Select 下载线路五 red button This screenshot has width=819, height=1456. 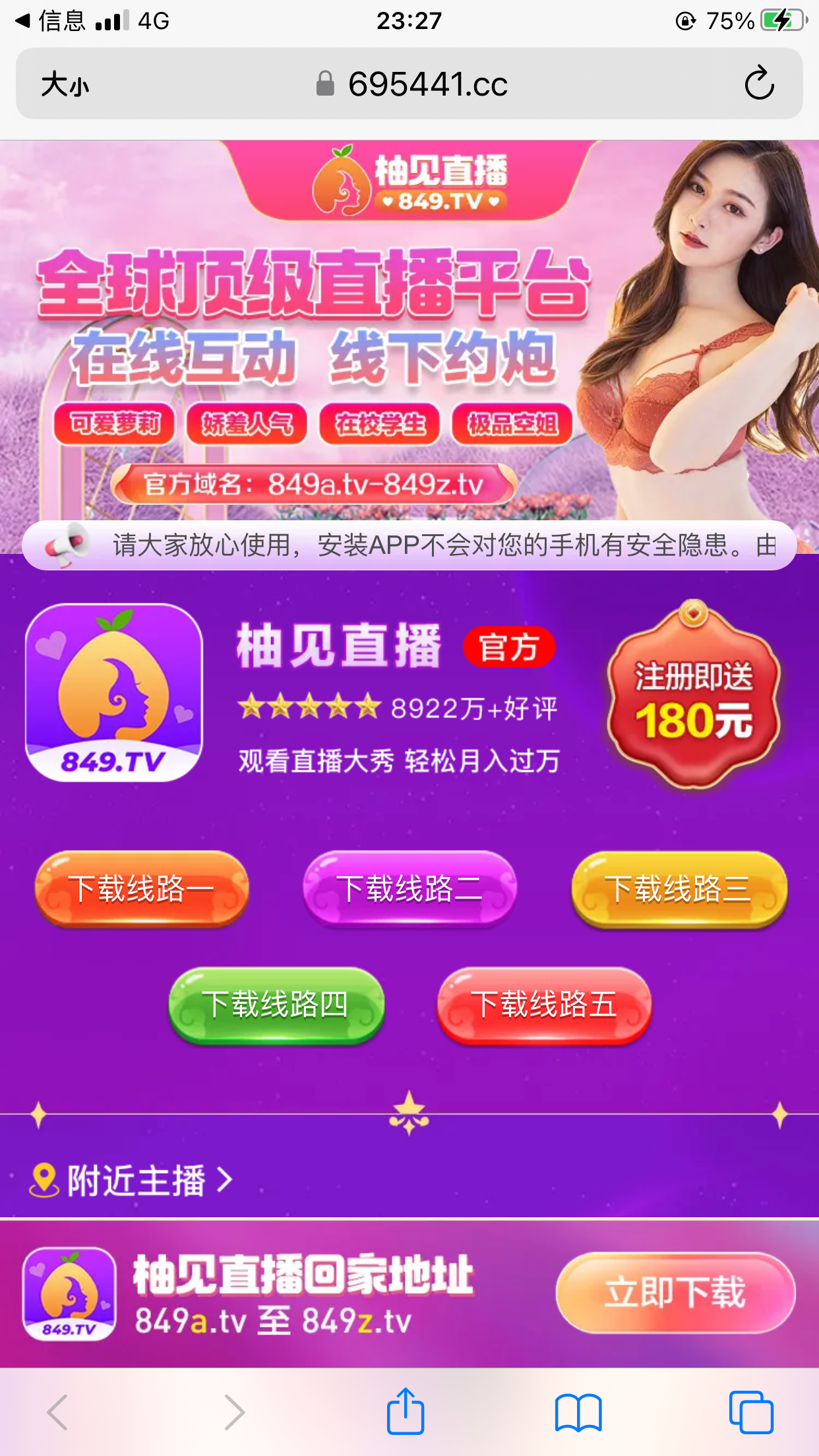pyautogui.click(x=544, y=1005)
